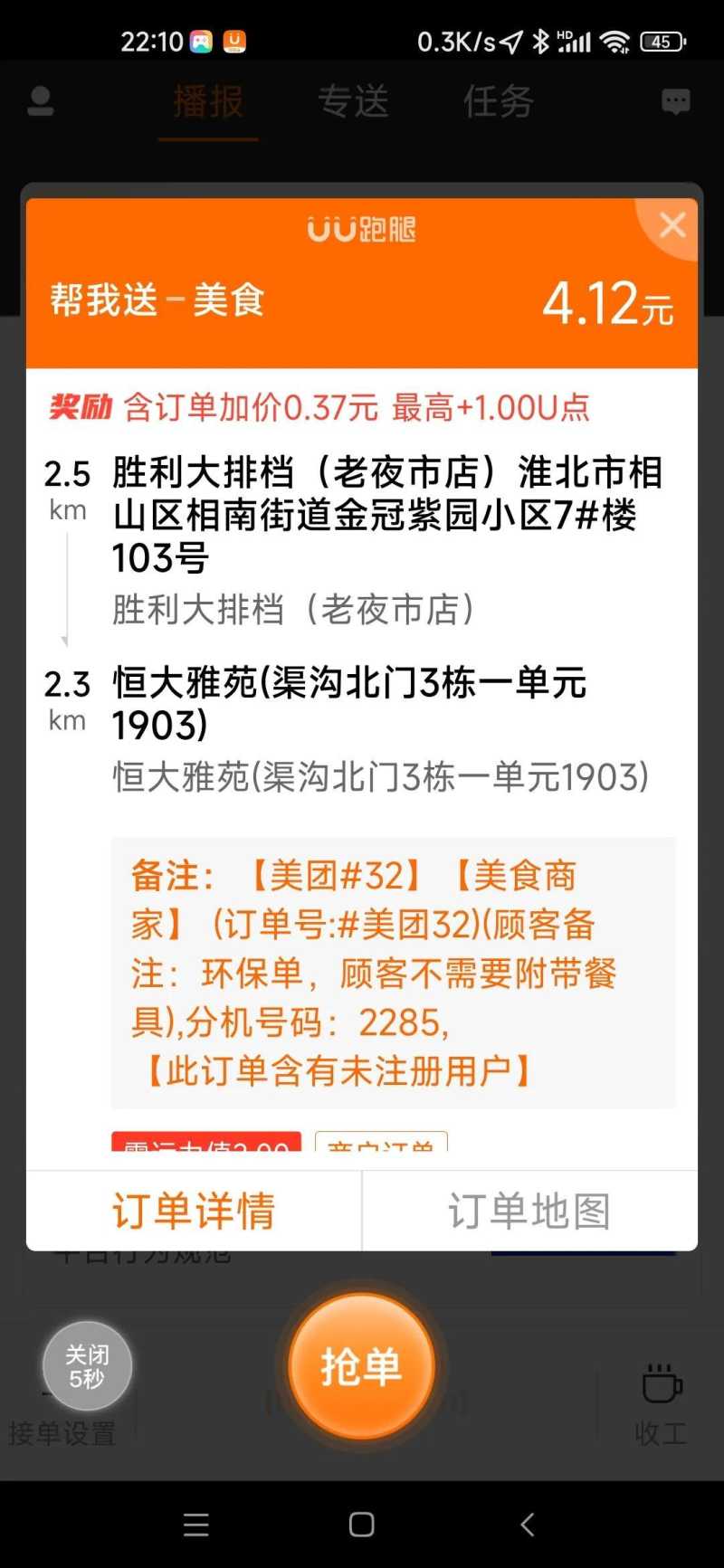Screen dimensions: 724x1568
Task: View 订单地图 for the route
Action: click(x=529, y=1211)
